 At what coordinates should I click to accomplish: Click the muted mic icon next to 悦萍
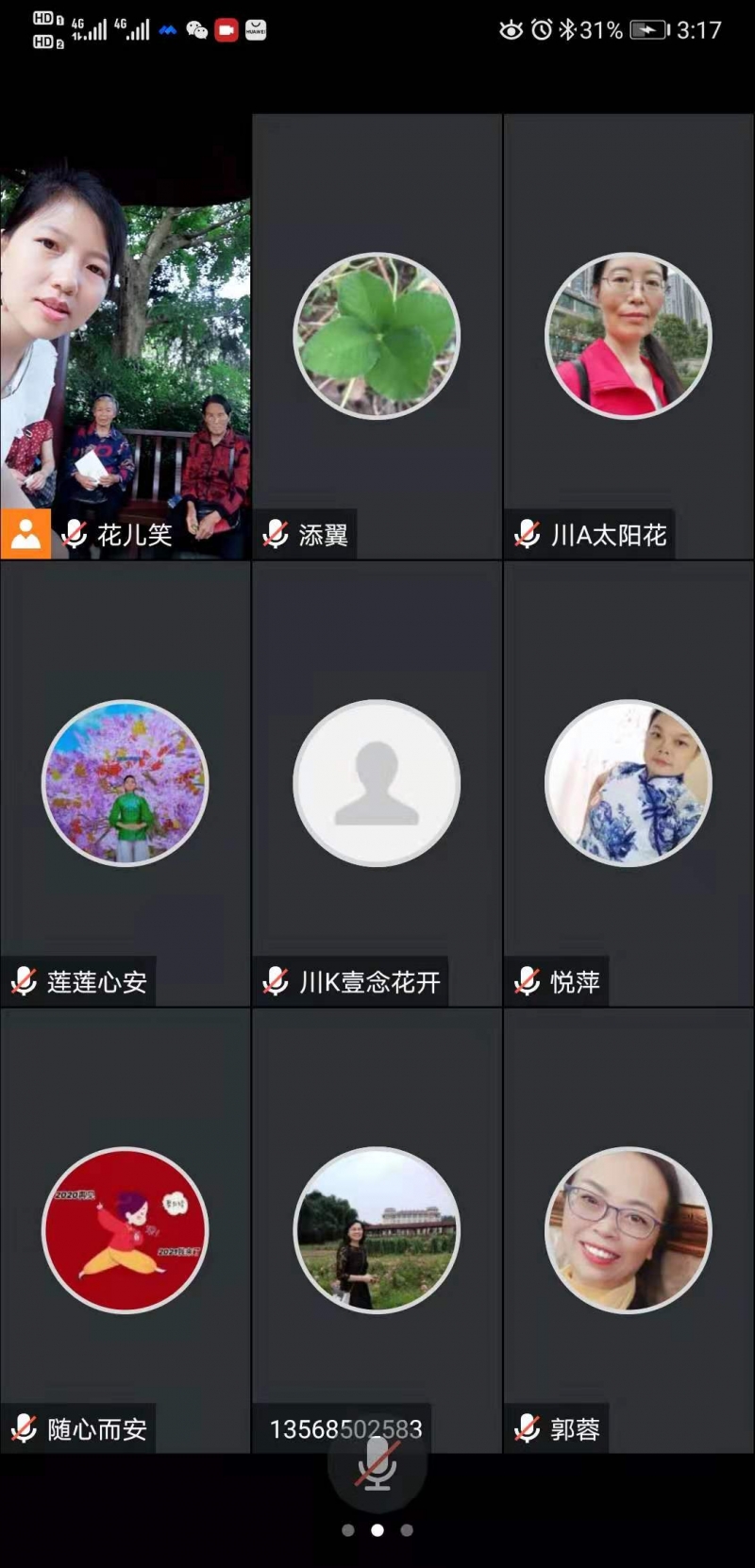click(525, 982)
